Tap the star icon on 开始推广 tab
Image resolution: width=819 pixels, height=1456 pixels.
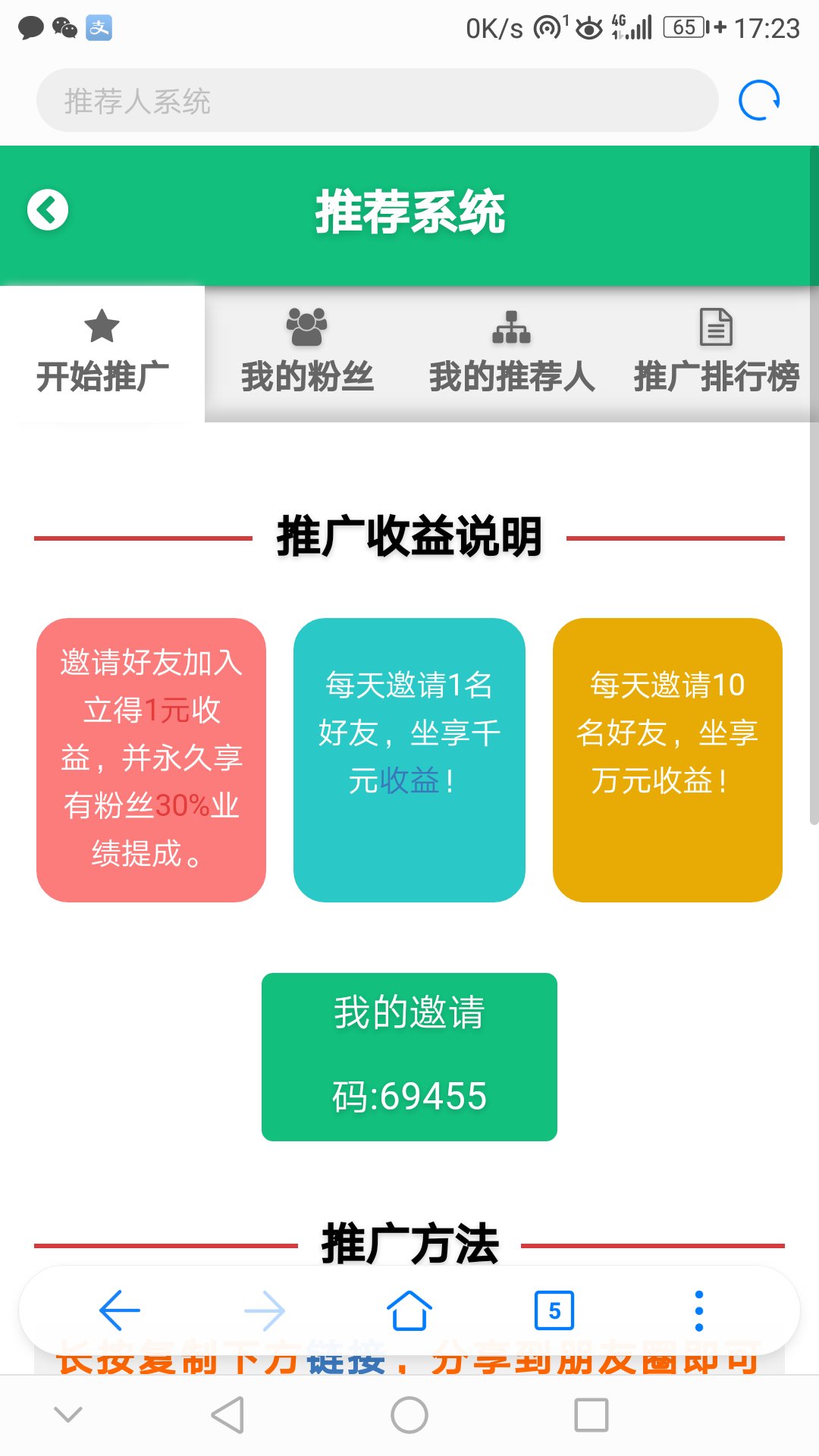(x=102, y=328)
